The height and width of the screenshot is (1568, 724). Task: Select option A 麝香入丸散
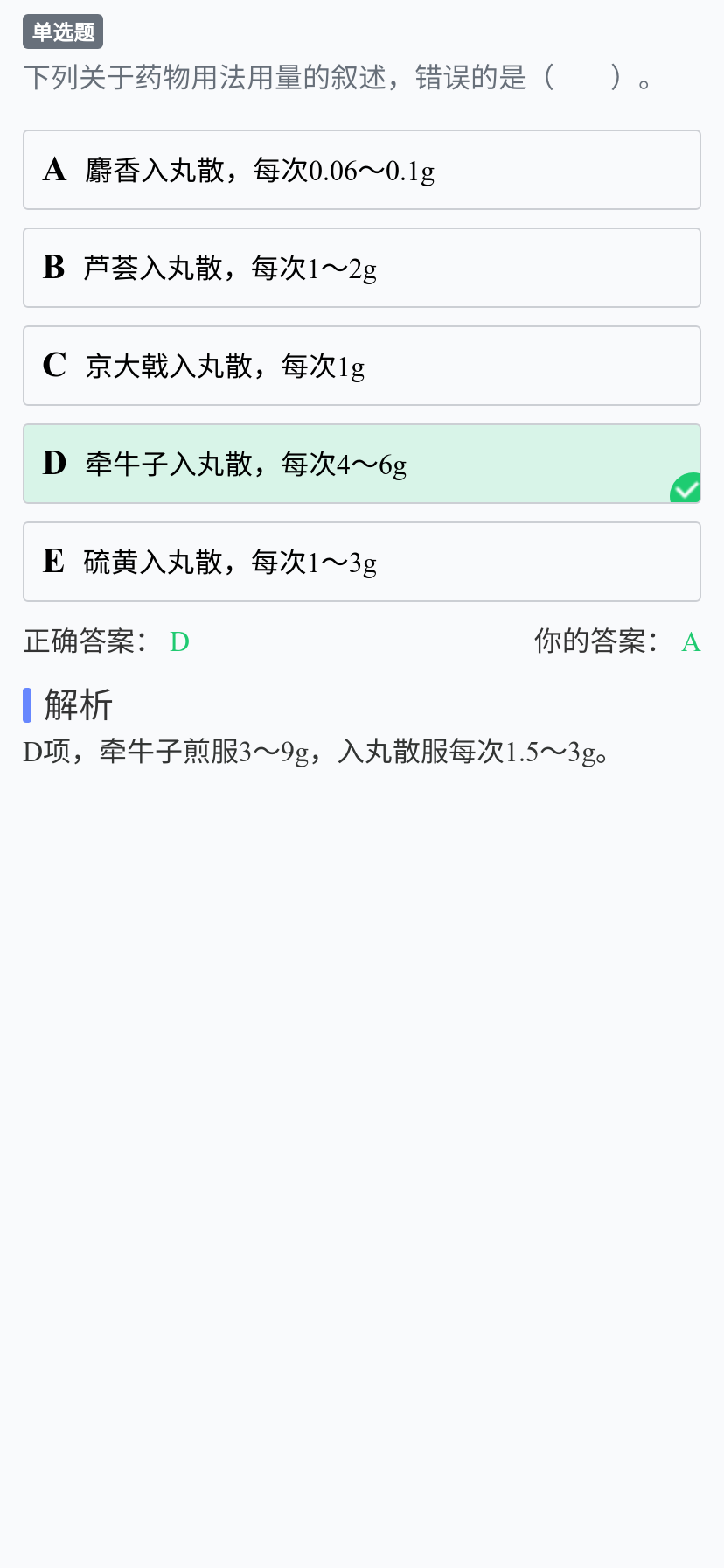pyautogui.click(x=362, y=170)
